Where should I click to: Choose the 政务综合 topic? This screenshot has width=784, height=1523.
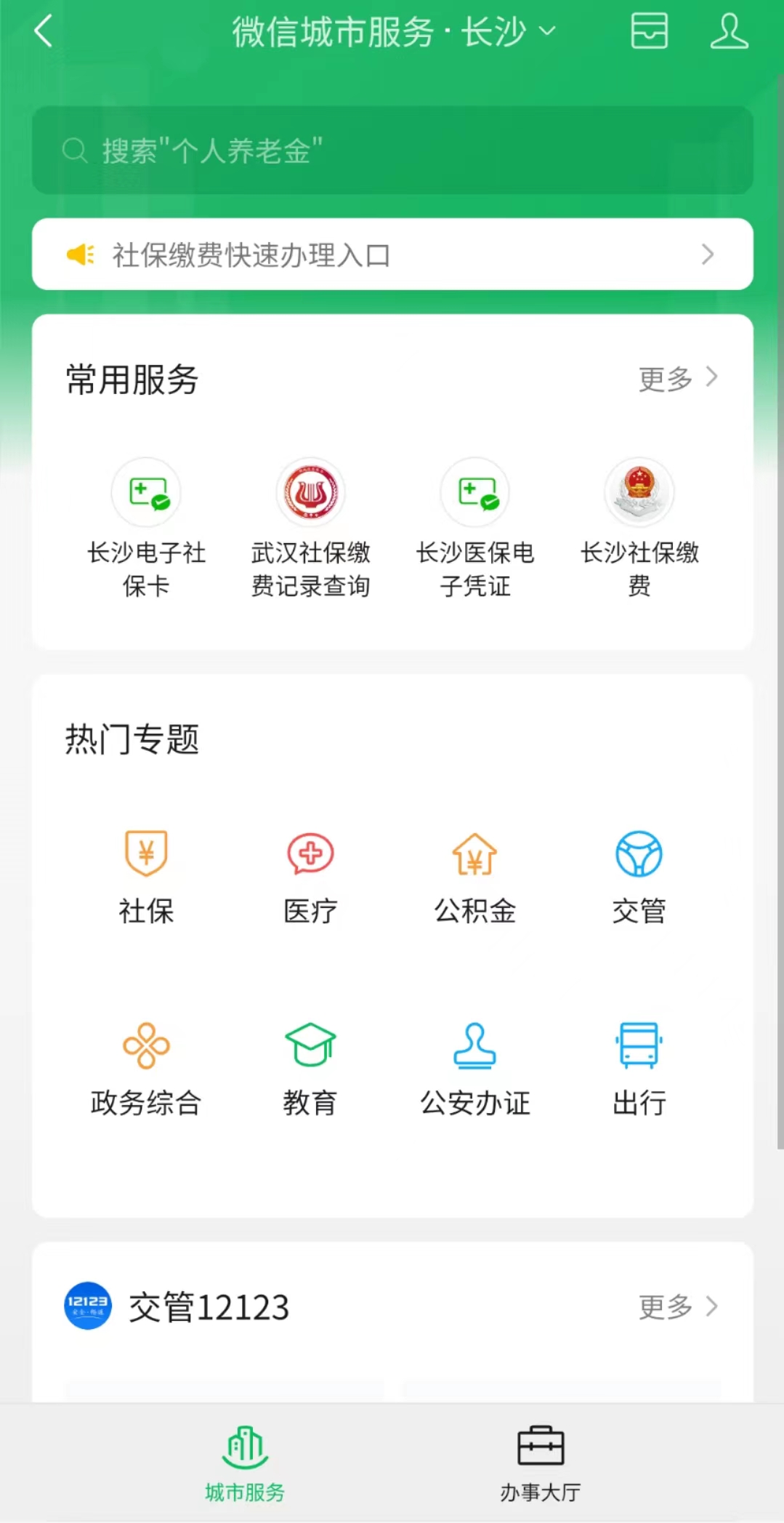[x=146, y=1070]
